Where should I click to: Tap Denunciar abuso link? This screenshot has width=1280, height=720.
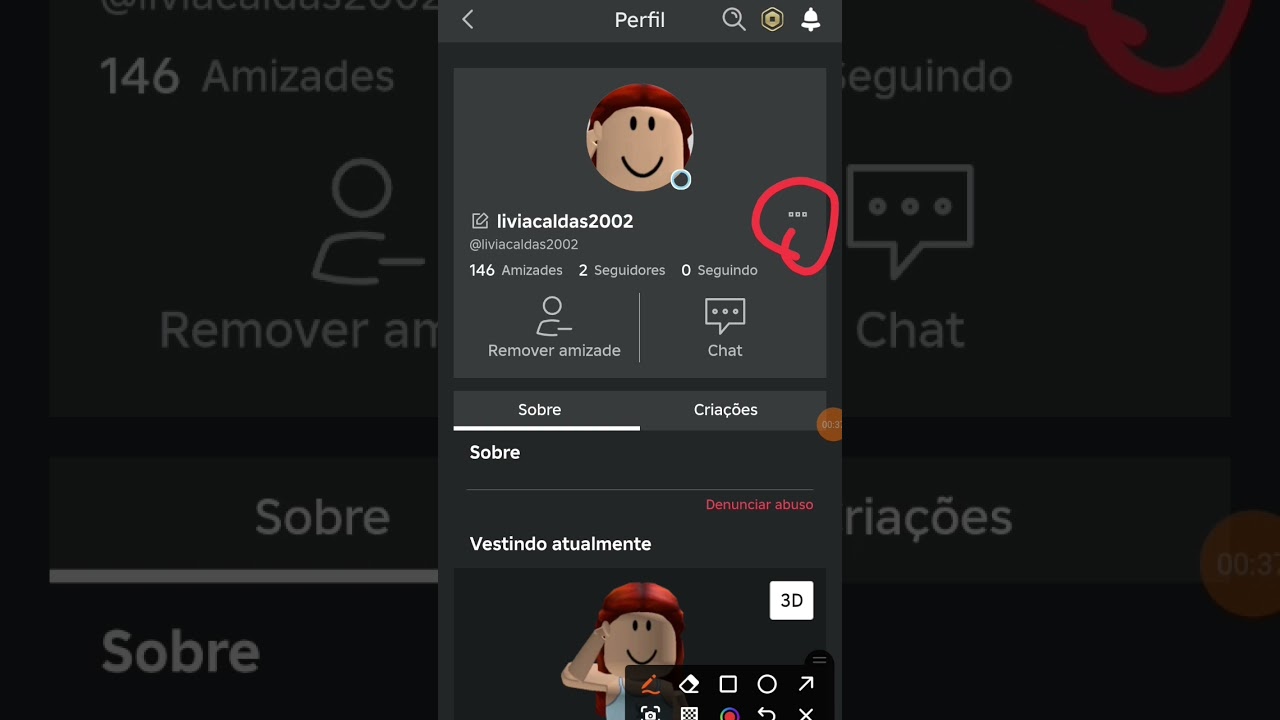759,505
